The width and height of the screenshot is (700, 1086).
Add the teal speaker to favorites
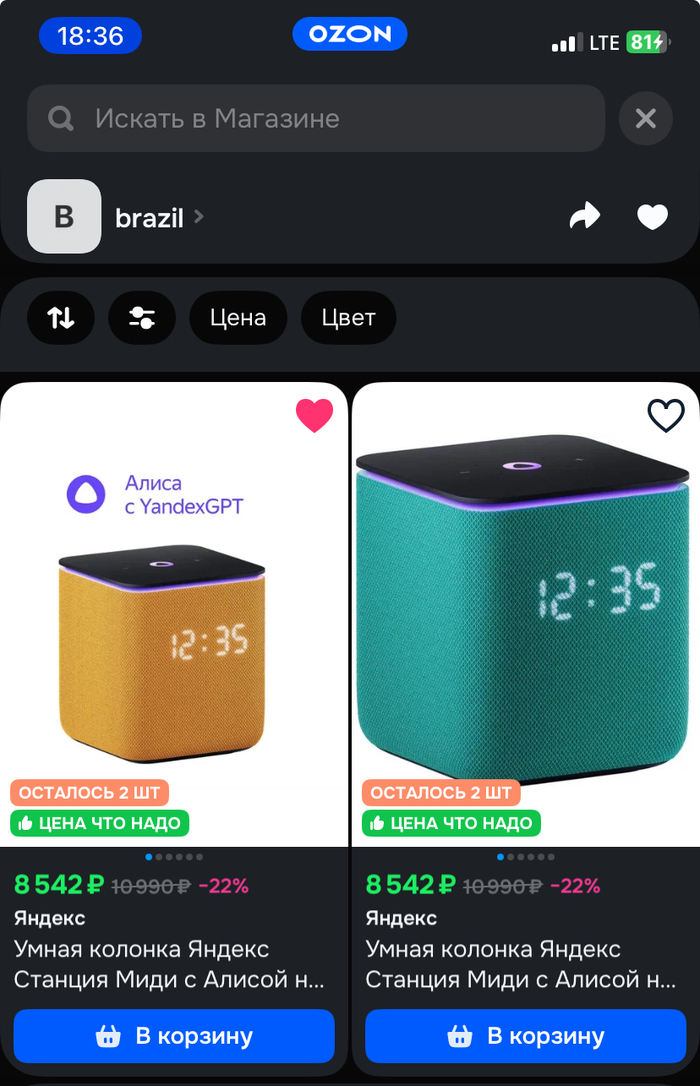click(666, 415)
